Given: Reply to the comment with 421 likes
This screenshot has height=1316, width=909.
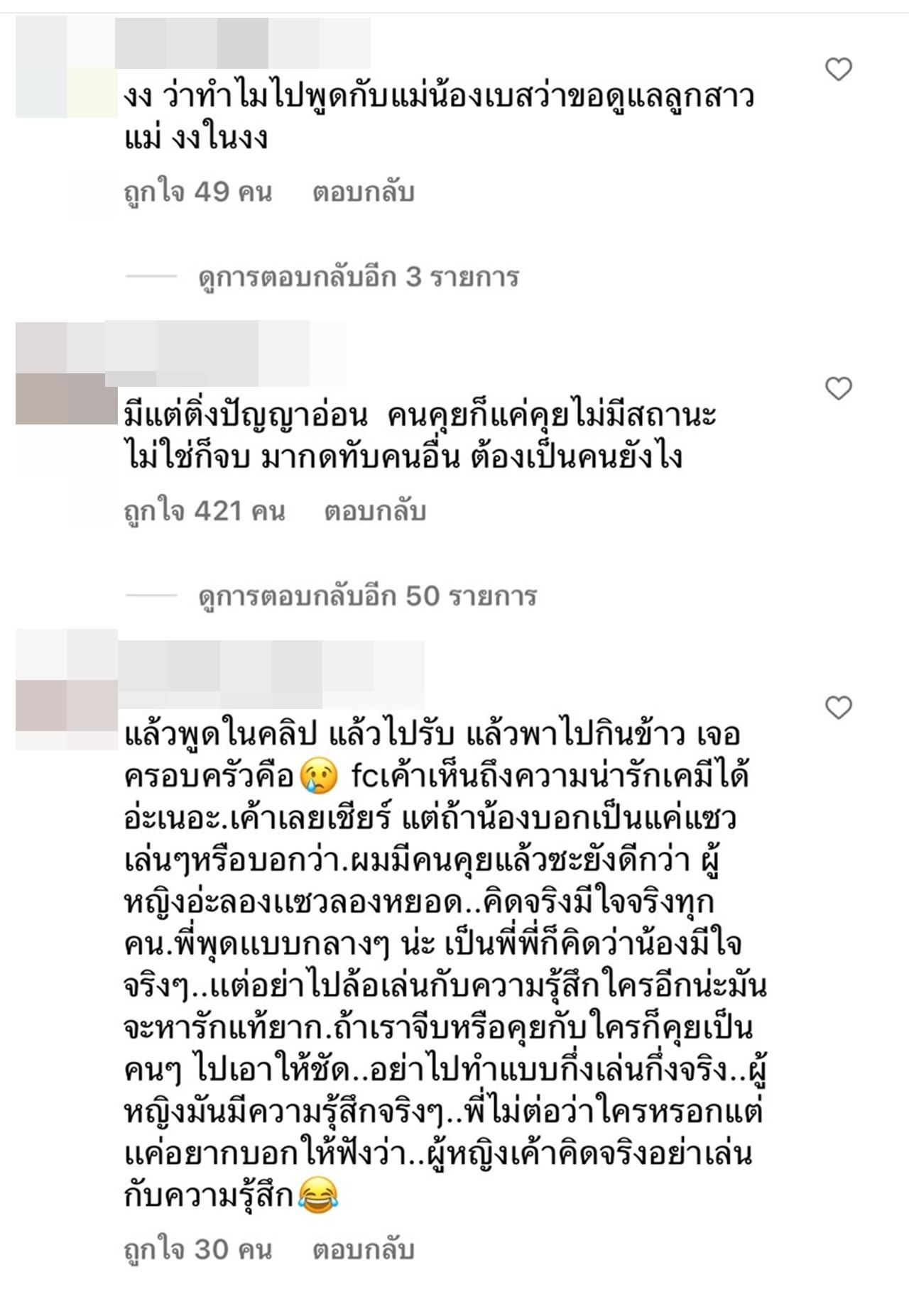Looking at the screenshot, I should click(375, 512).
